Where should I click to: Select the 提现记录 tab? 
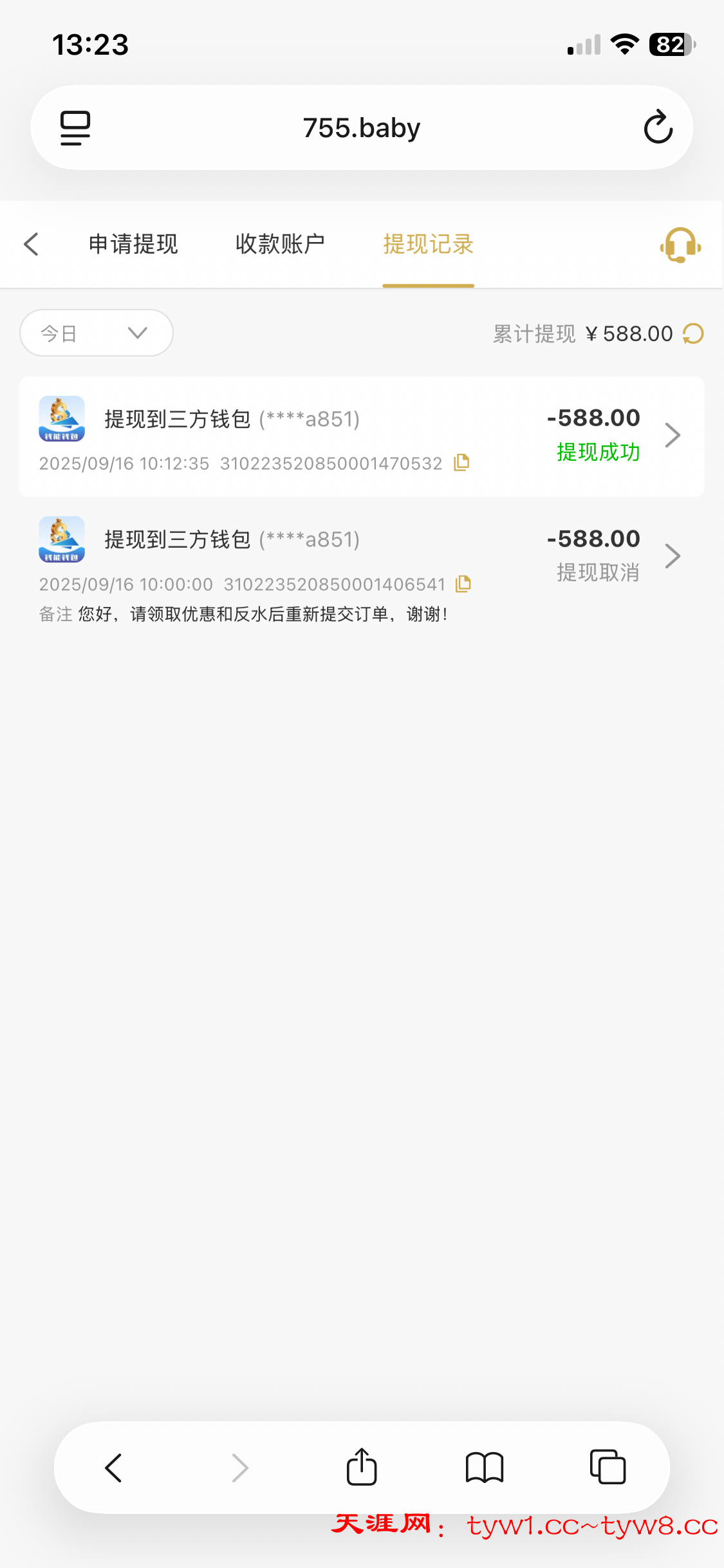[429, 244]
